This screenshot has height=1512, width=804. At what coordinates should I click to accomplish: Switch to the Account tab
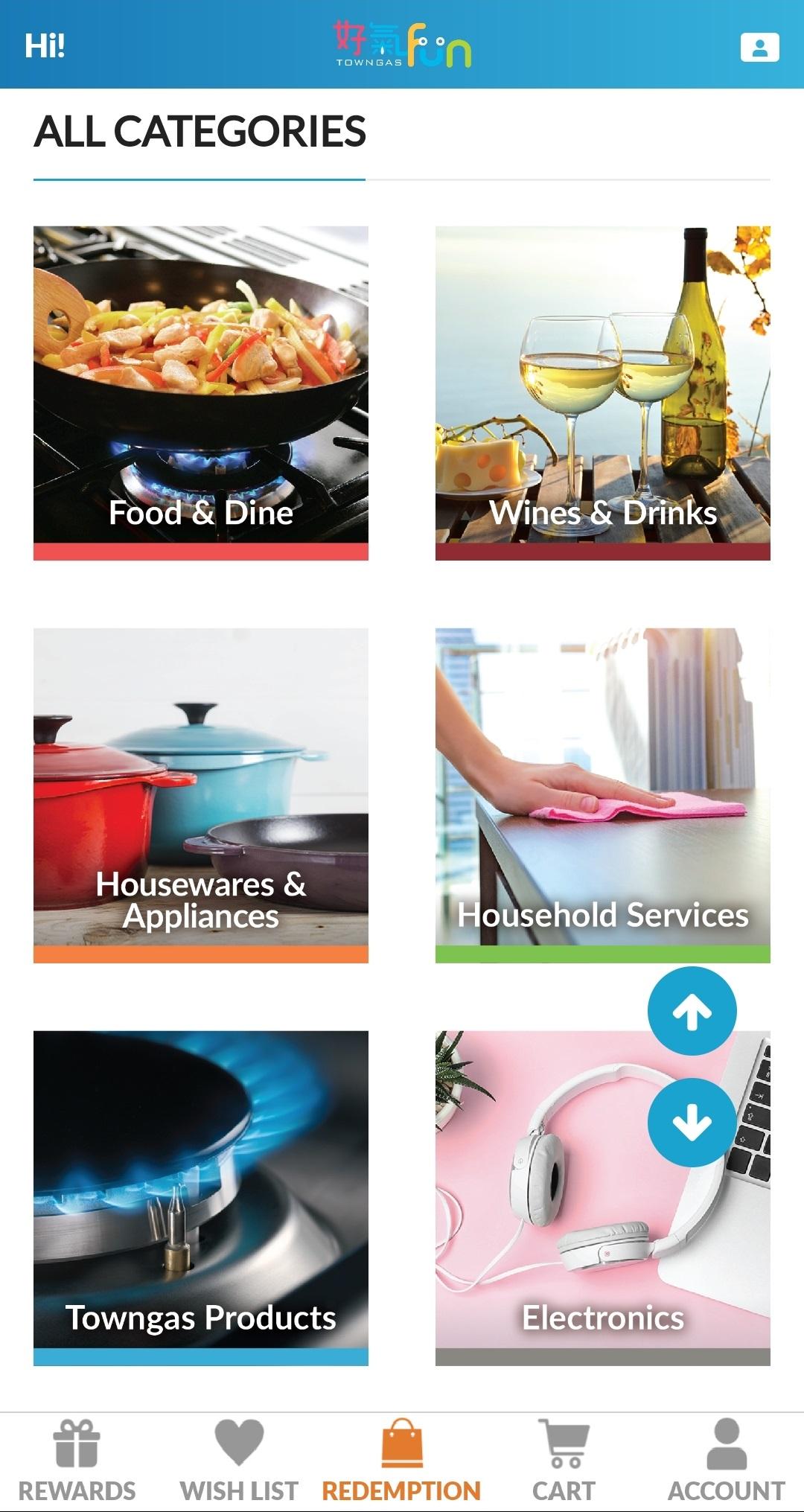point(727,1461)
